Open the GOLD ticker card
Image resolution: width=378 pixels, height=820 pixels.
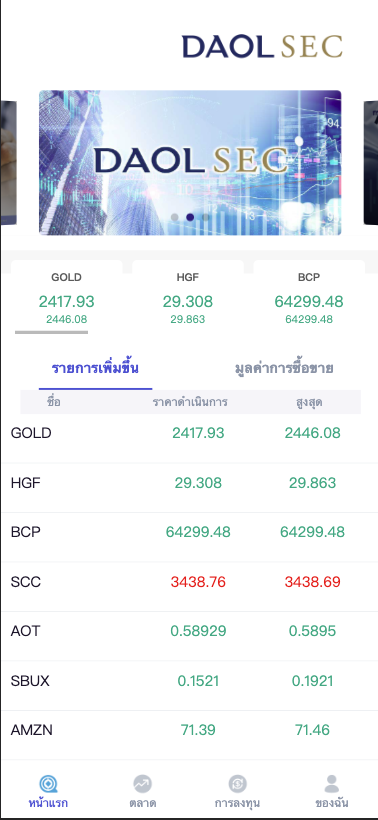point(66,298)
